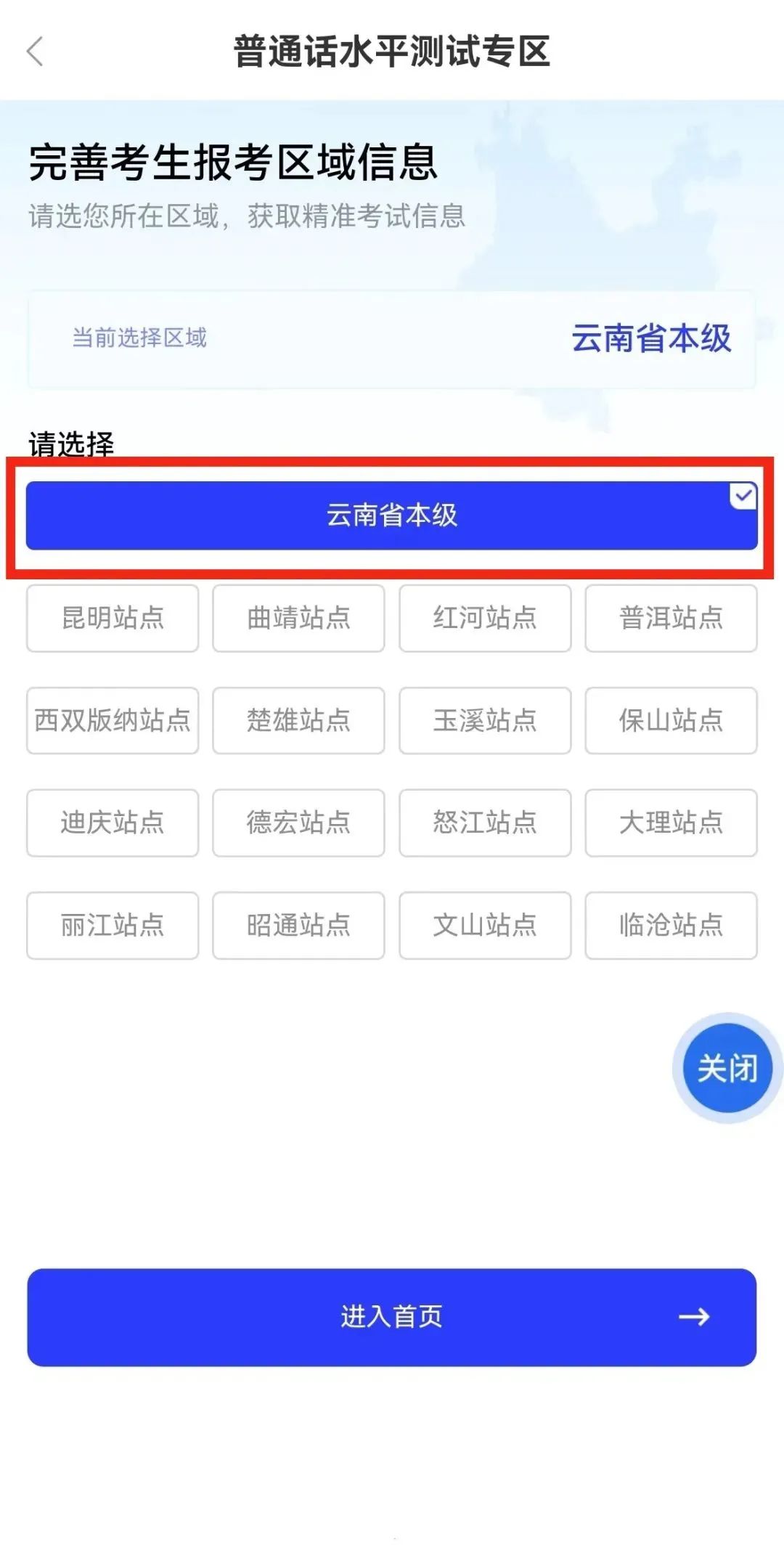Select the 临沧站点 station
The image size is (784, 1550).
pyautogui.click(x=670, y=926)
